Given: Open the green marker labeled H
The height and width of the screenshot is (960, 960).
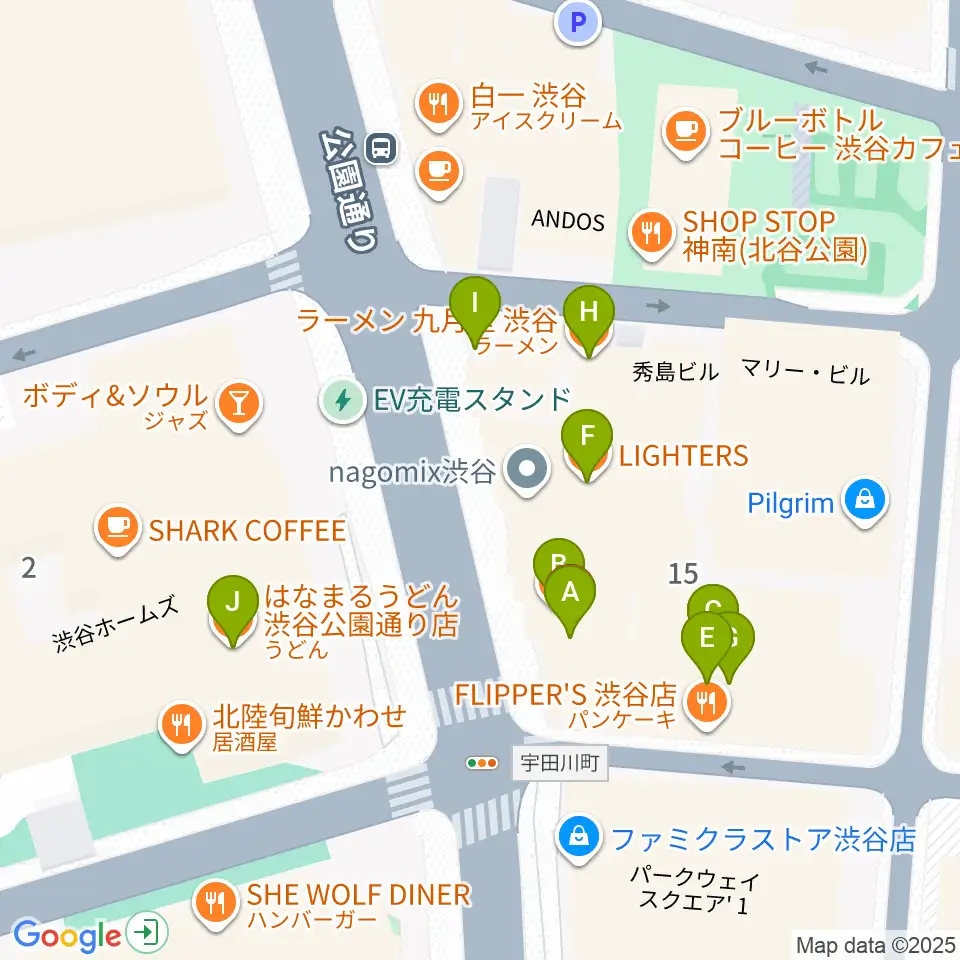Looking at the screenshot, I should click(x=588, y=315).
